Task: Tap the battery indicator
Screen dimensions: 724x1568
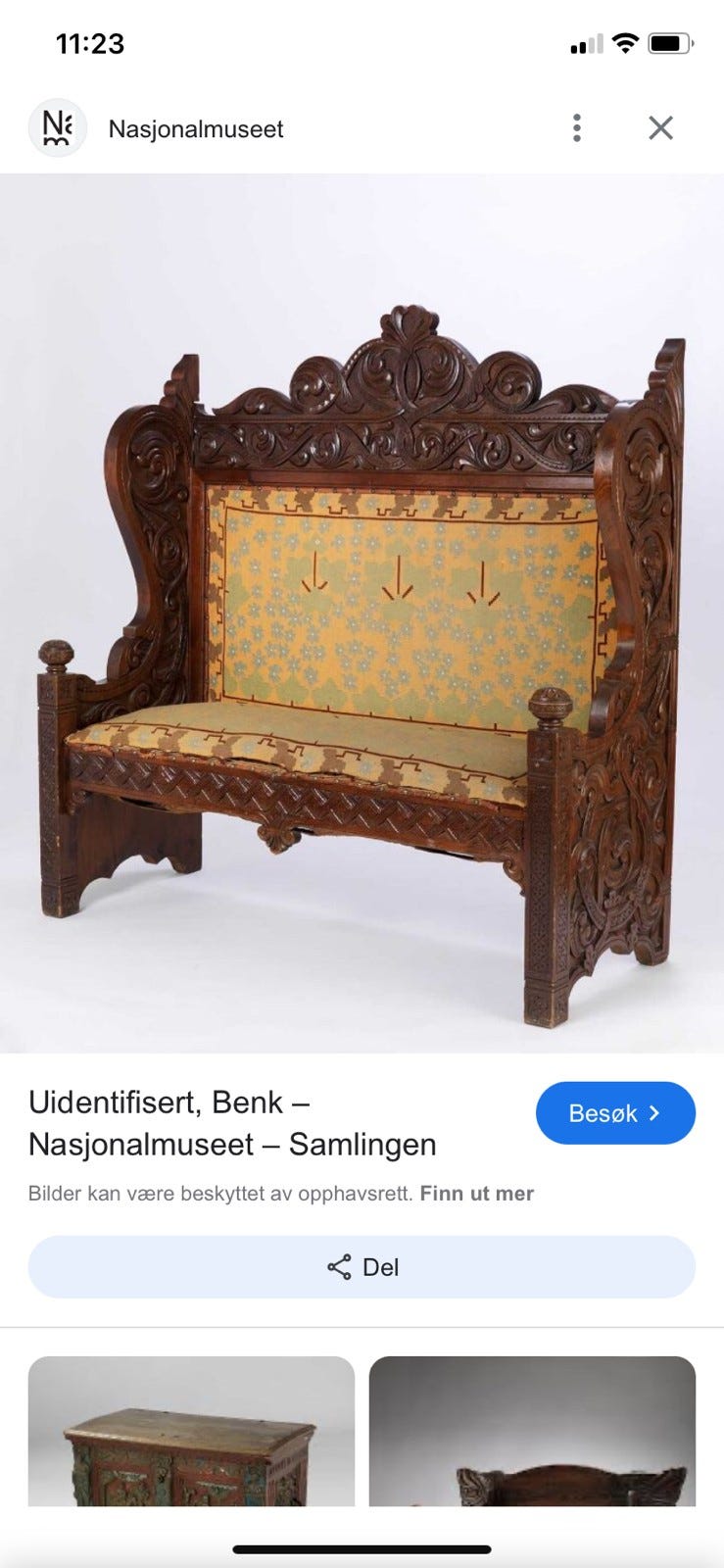Action: [670, 42]
